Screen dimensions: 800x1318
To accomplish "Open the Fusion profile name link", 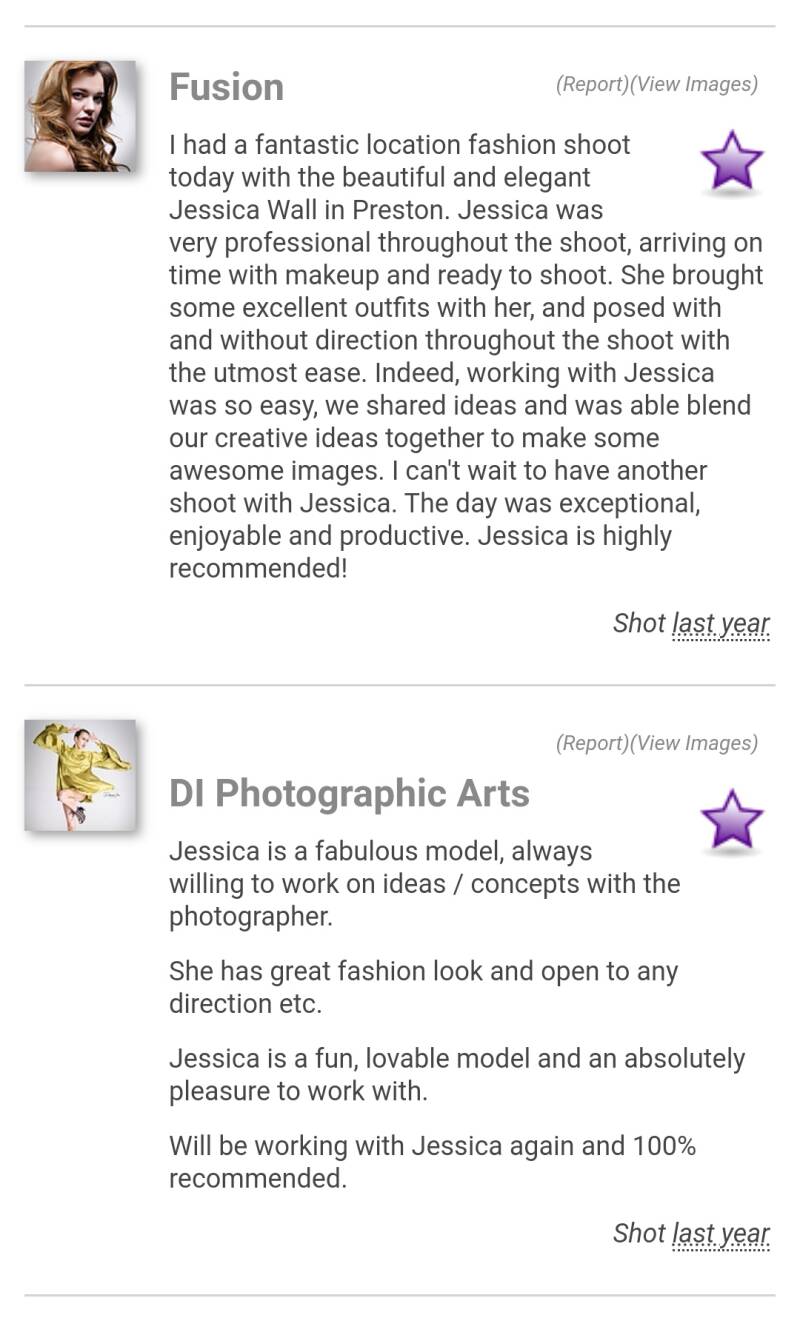I will (226, 87).
